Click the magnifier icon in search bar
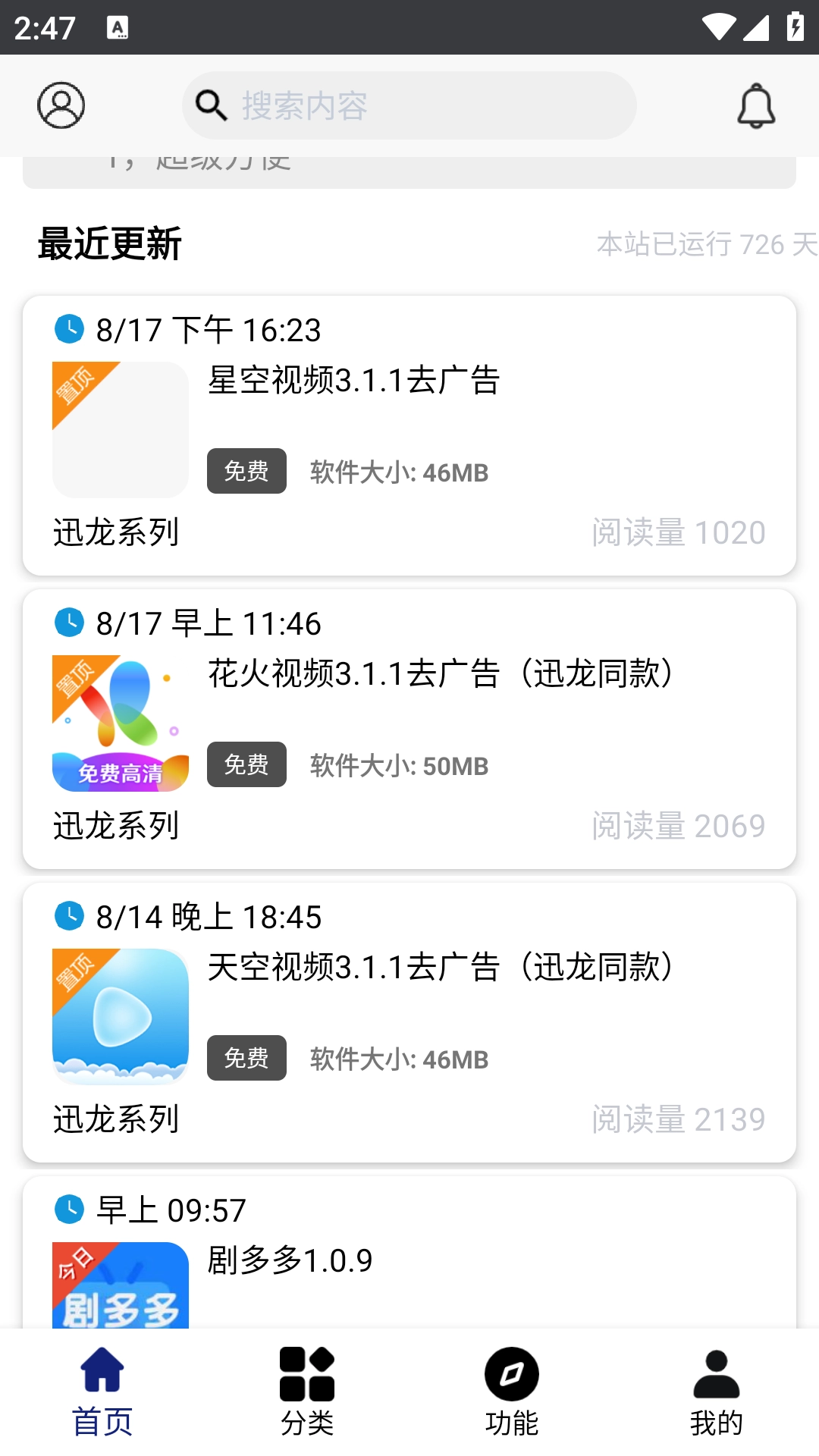This screenshot has height=1456, width=819. pyautogui.click(x=212, y=105)
